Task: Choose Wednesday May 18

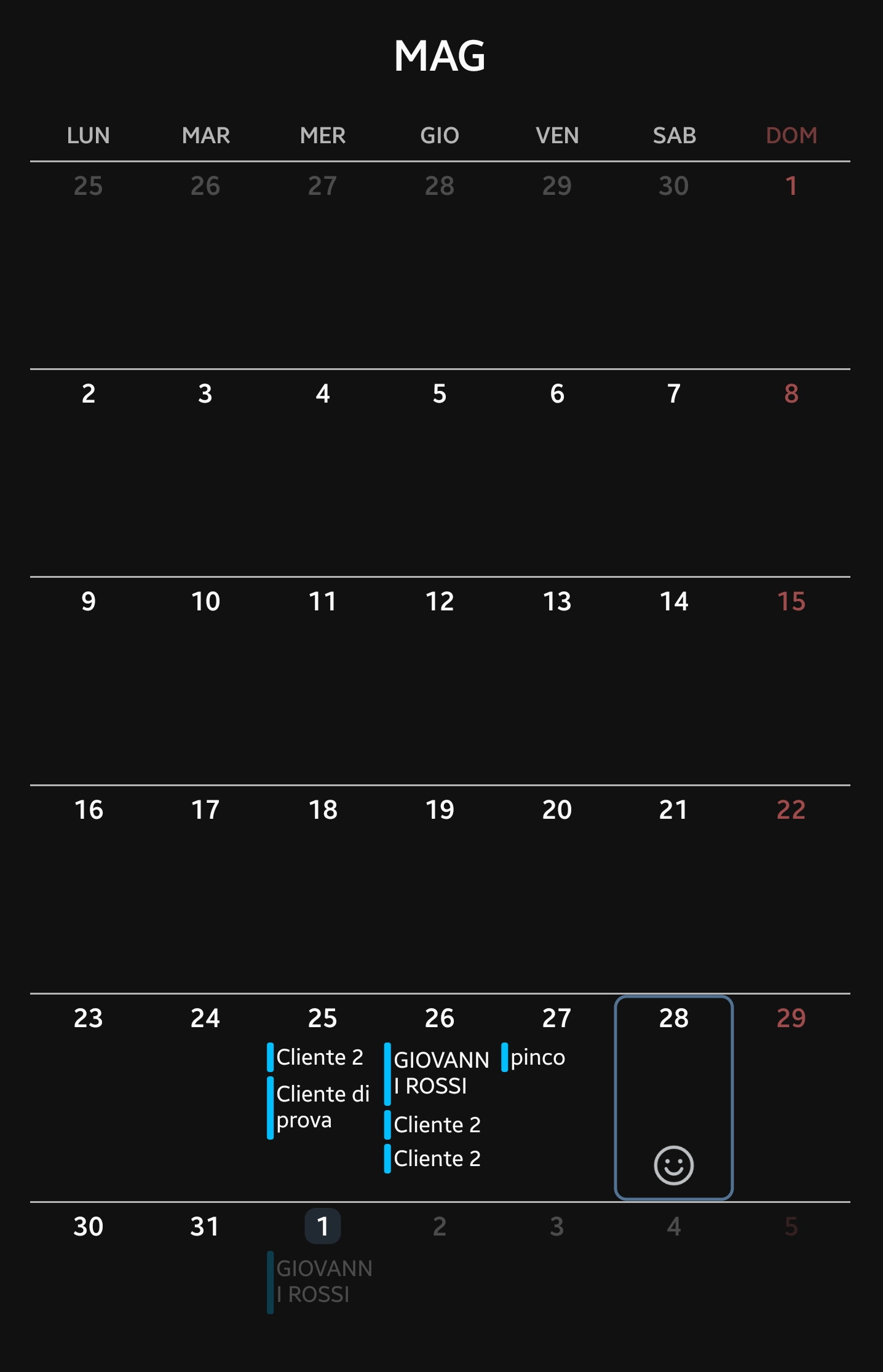Action: click(322, 888)
